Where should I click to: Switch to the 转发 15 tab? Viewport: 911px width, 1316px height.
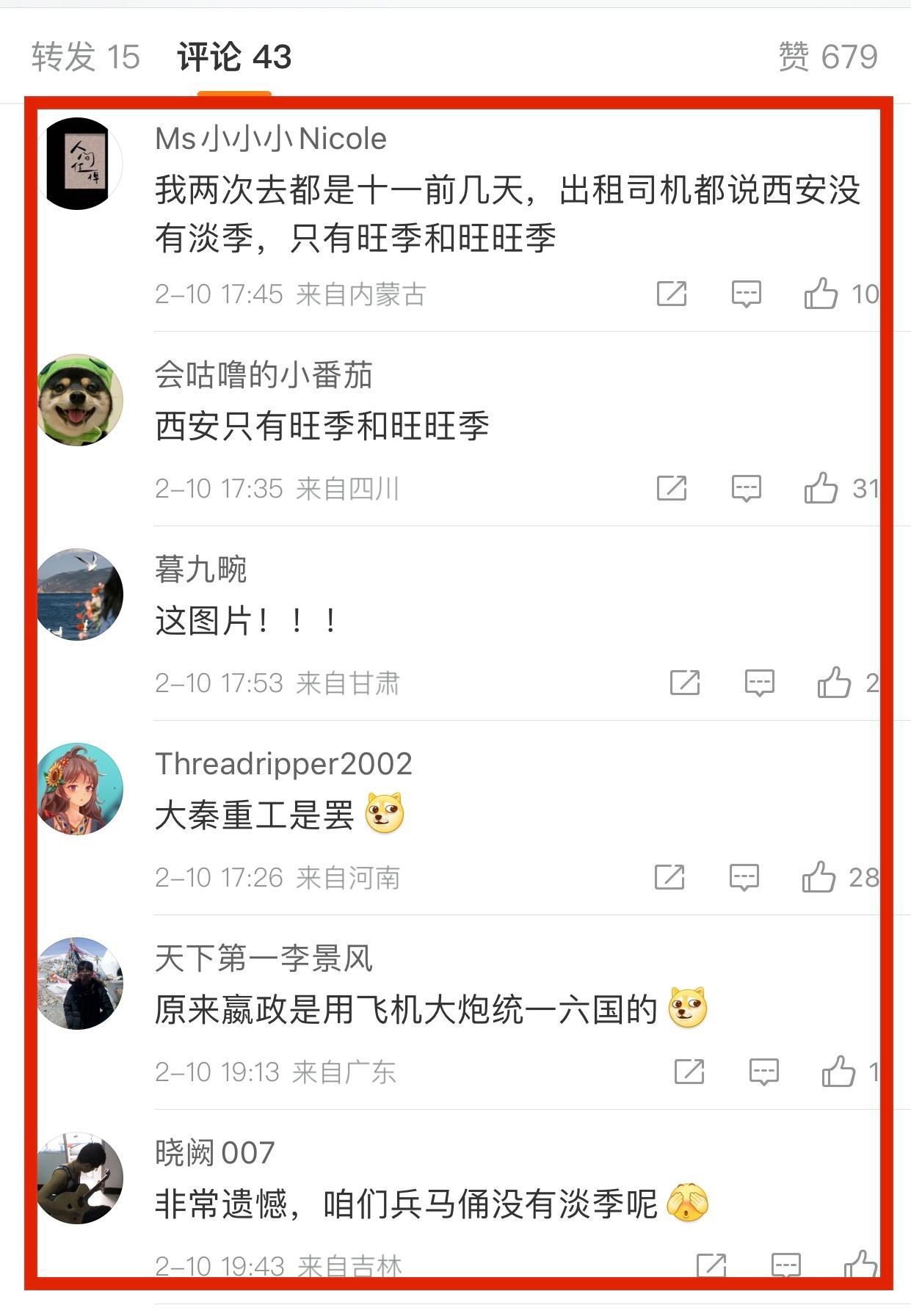pos(85,57)
